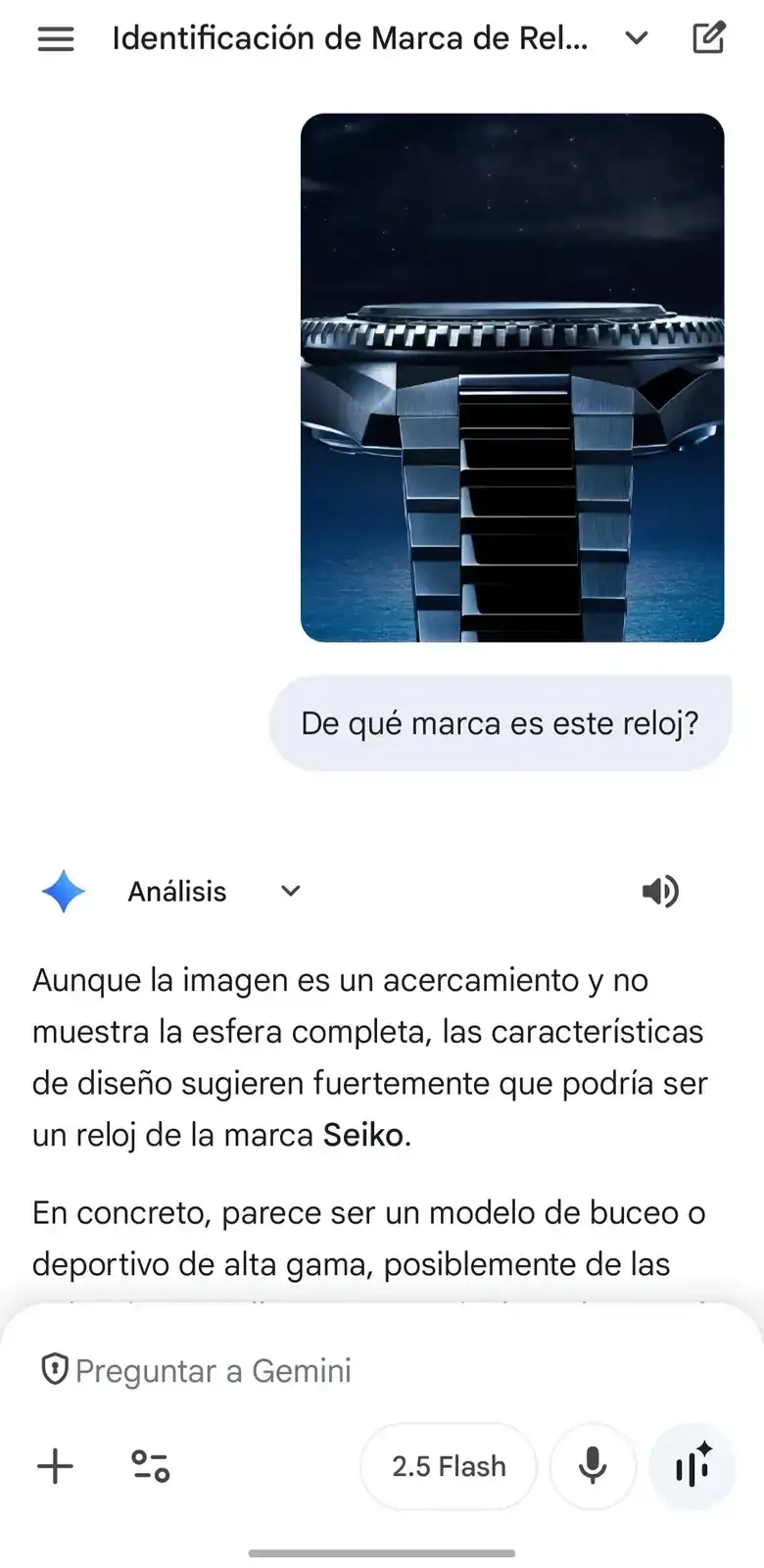Open the hamburger side menu
764x1568 pixels.
[x=56, y=38]
